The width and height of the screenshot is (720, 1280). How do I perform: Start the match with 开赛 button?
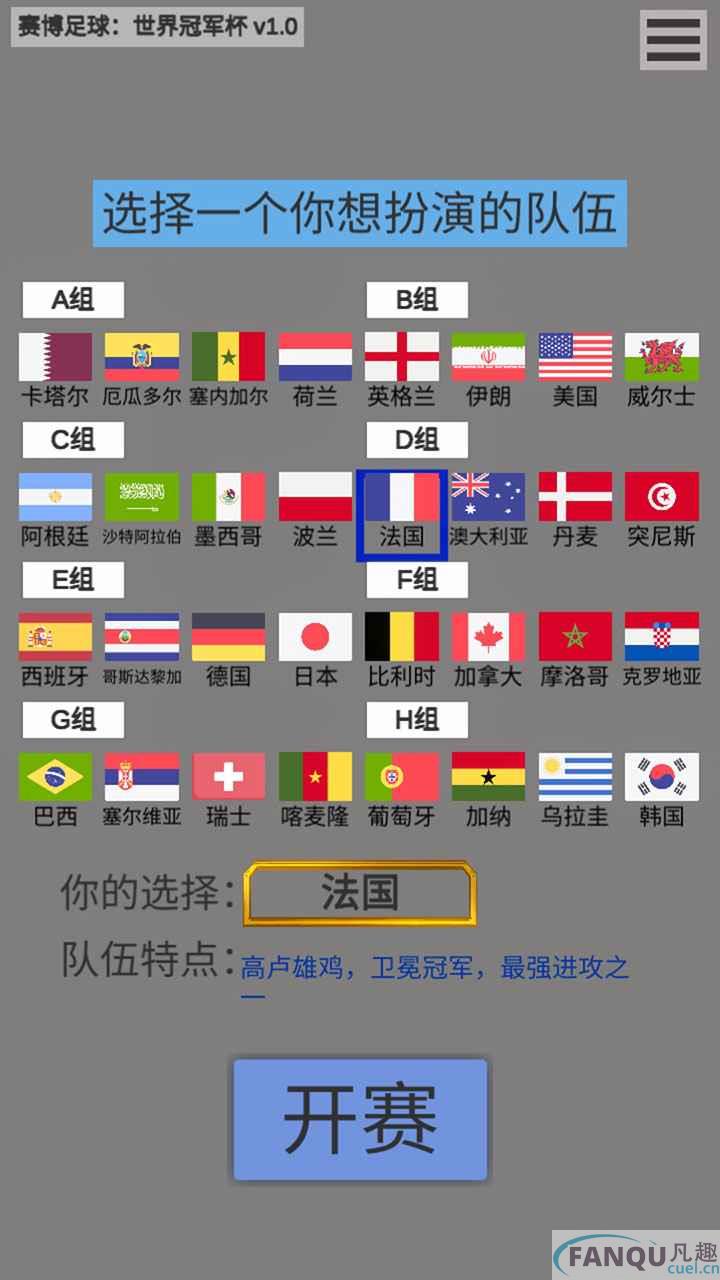click(360, 1119)
